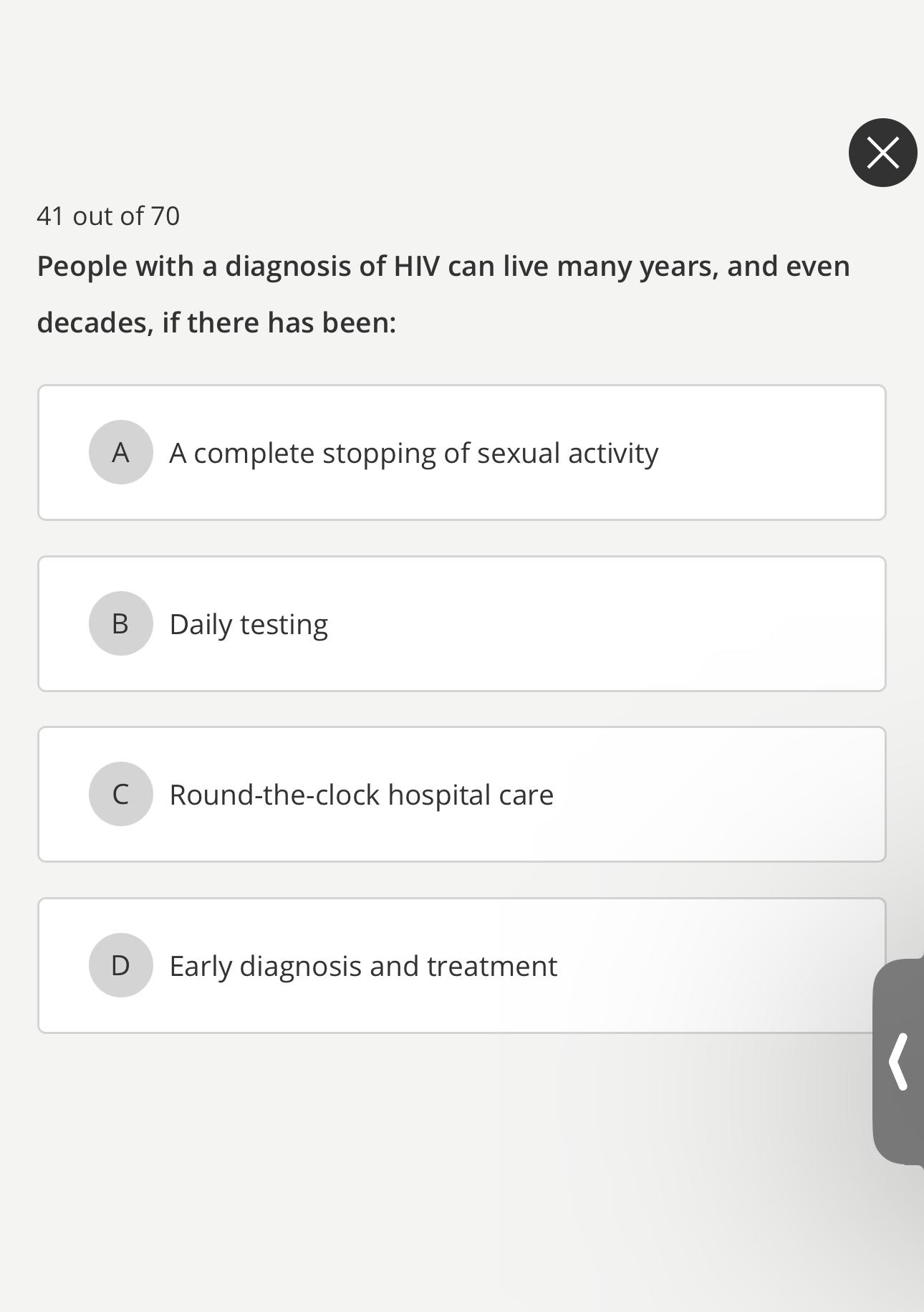Click the circular A icon badge
Screen dimensions: 924x1312
coord(120,452)
